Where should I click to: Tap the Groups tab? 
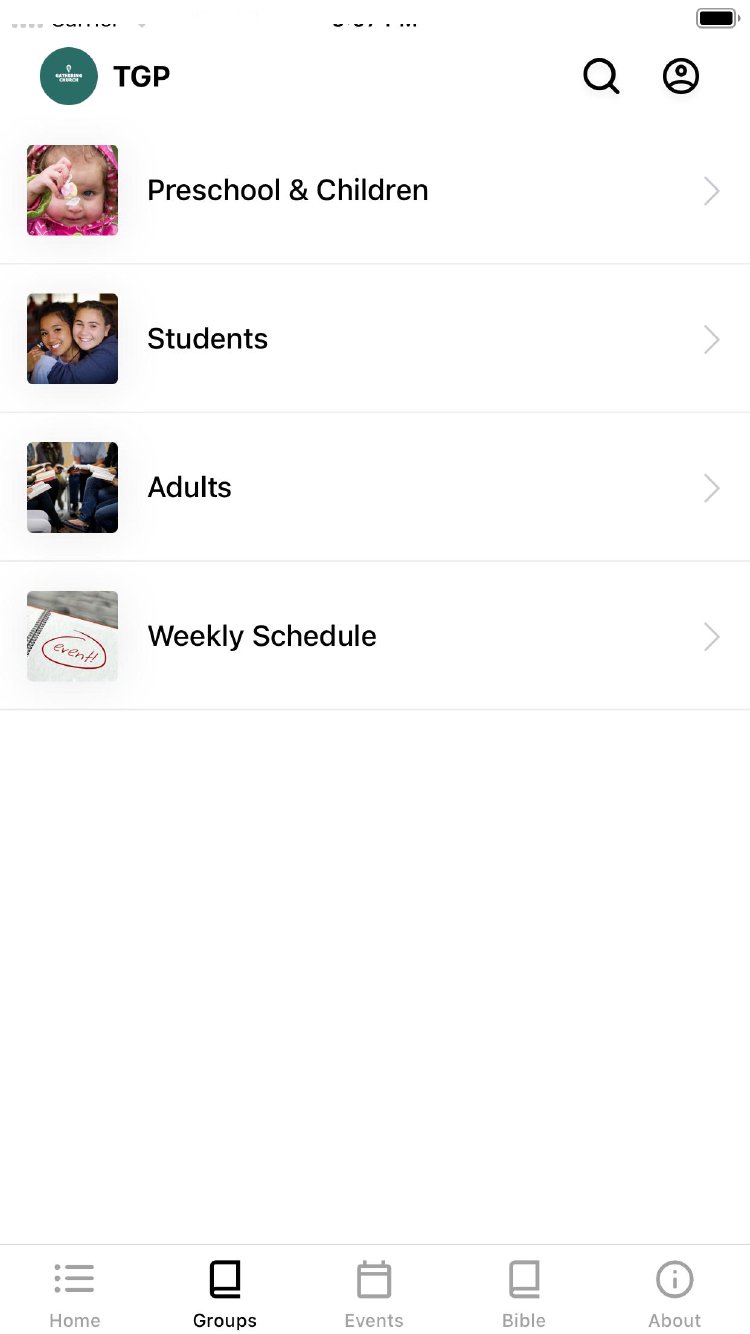pyautogui.click(x=225, y=1294)
